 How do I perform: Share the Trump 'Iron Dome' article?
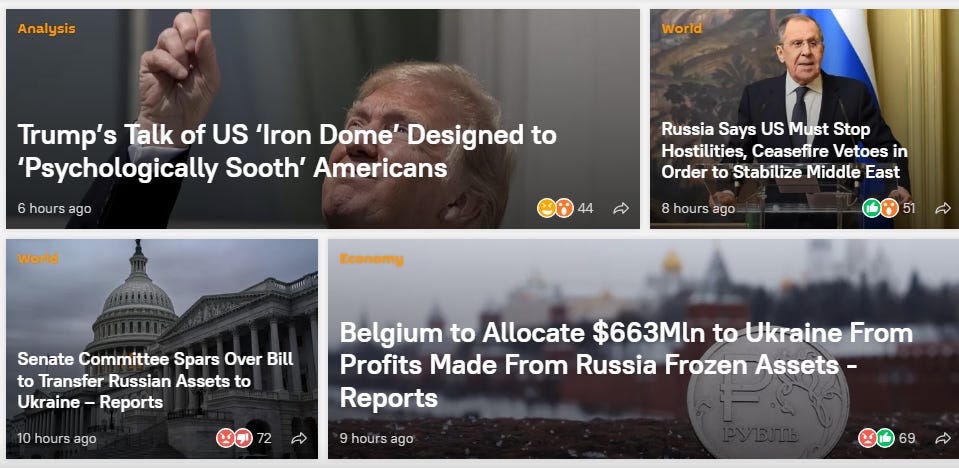(x=621, y=209)
